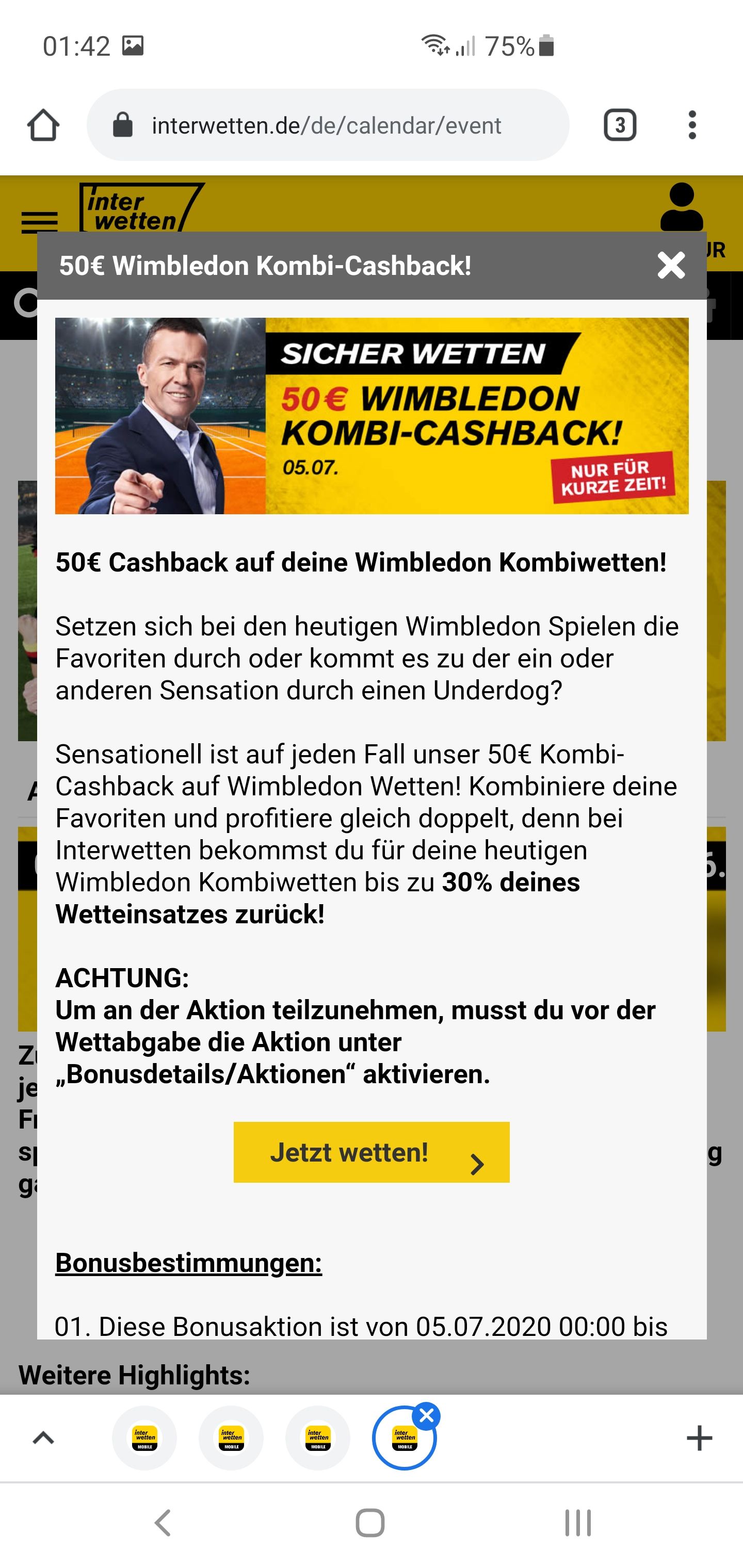
Task: Open the tab switcher showing 3 tabs
Action: 619,125
